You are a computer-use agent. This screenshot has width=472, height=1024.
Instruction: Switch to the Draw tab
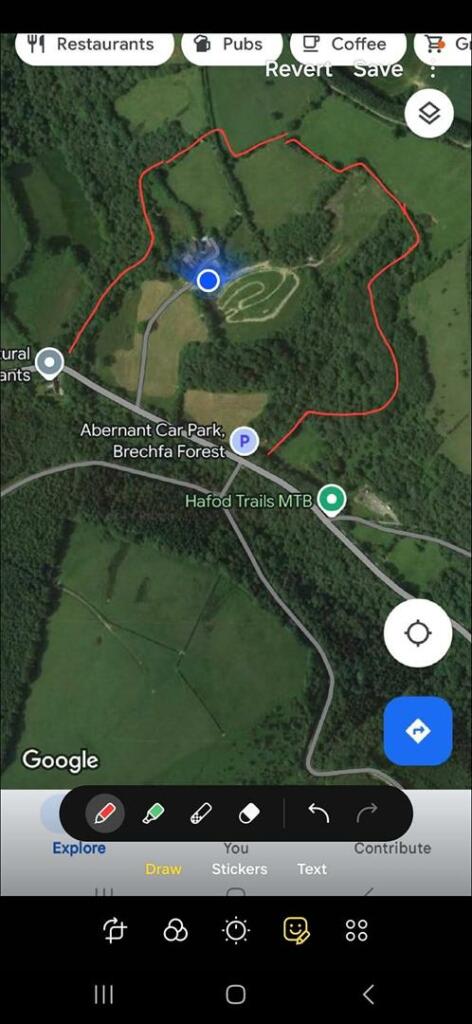[163, 869]
